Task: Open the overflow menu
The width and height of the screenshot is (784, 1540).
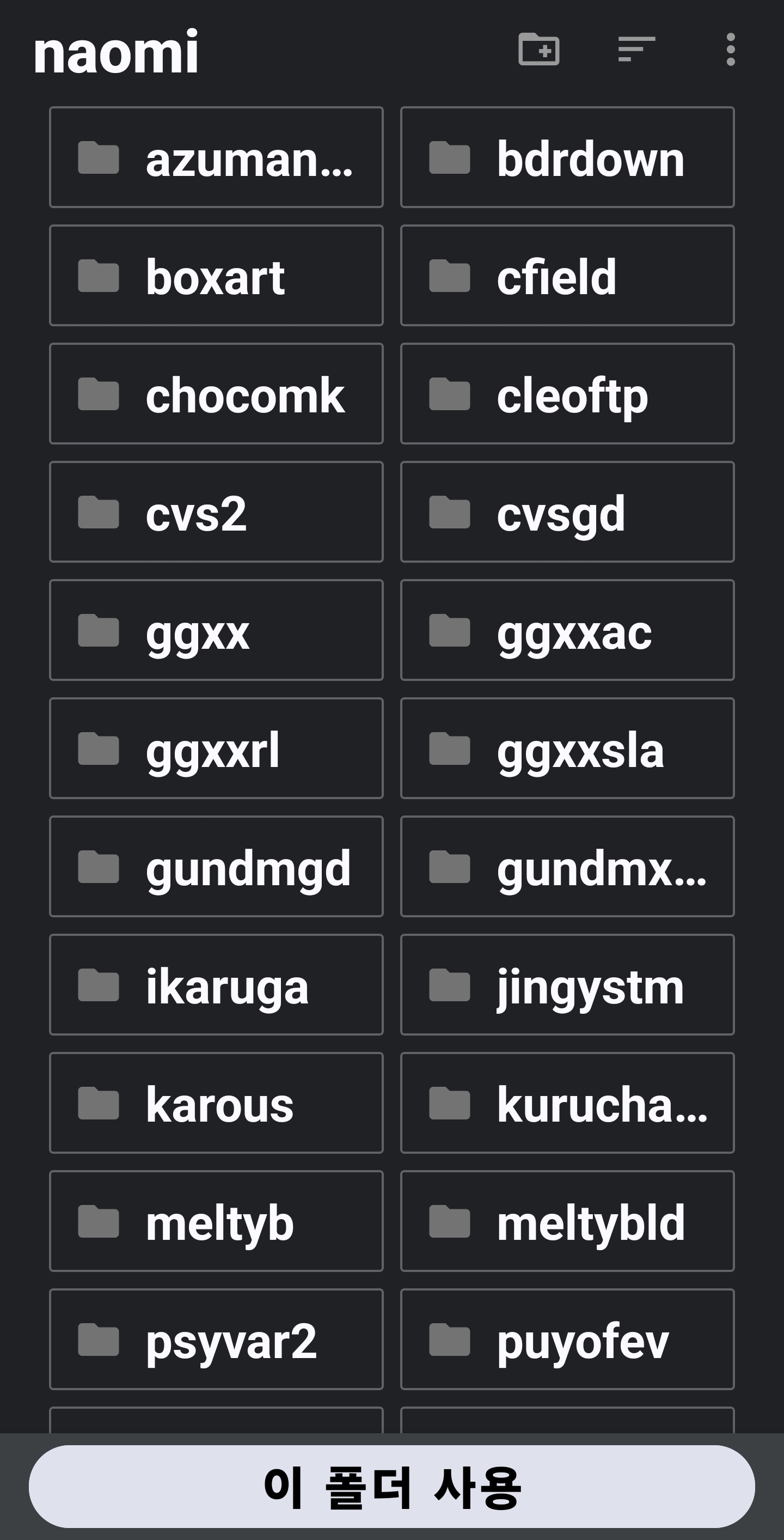Action: (x=730, y=49)
